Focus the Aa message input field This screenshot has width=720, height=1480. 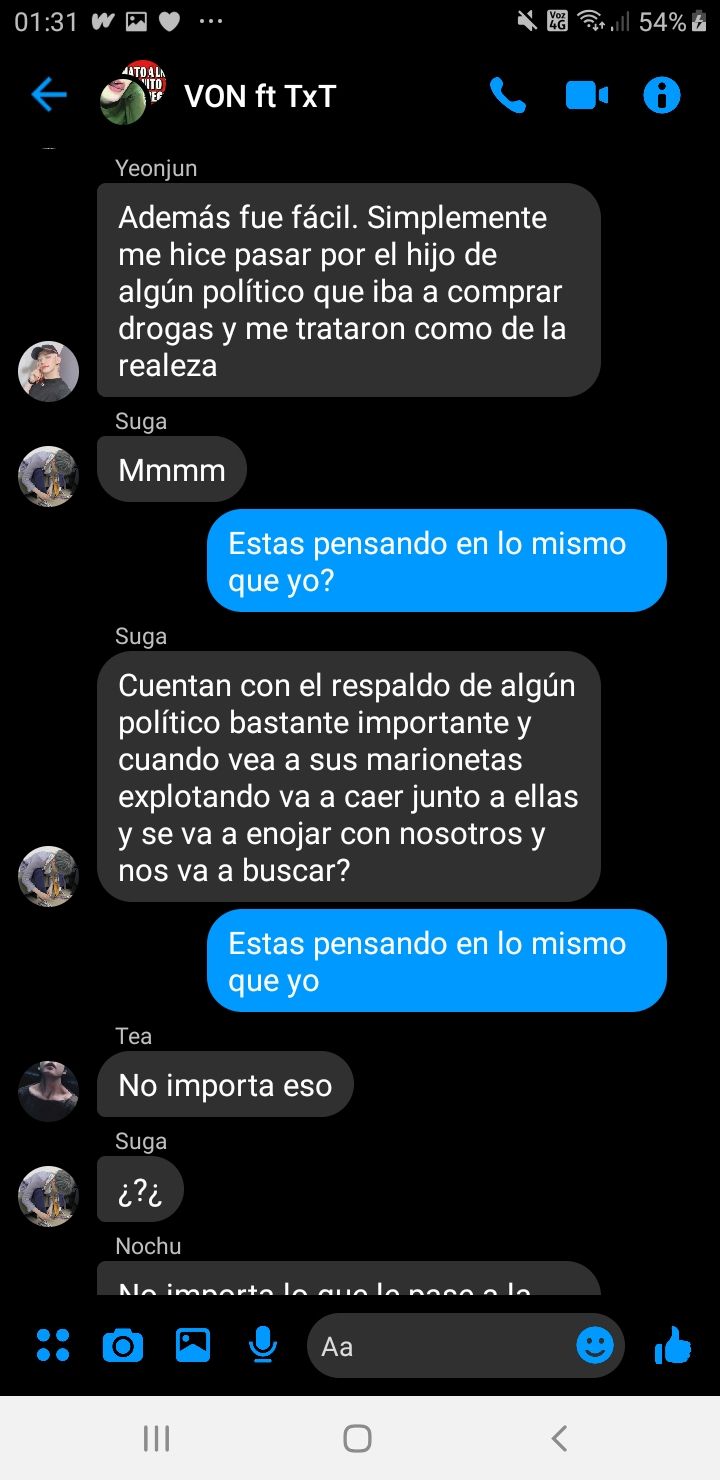(440, 1346)
